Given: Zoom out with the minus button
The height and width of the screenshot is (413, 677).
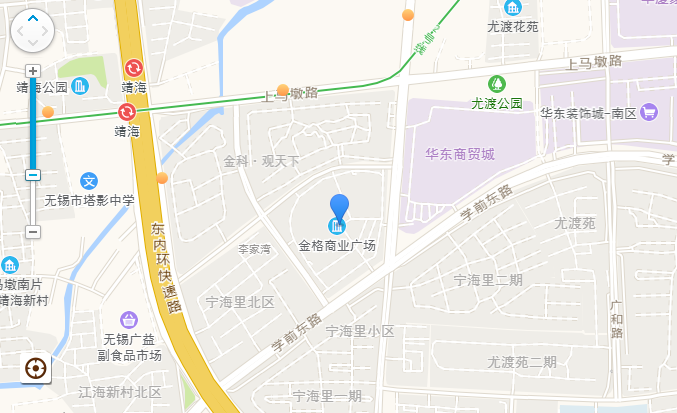Looking at the screenshot, I should 33,232.
